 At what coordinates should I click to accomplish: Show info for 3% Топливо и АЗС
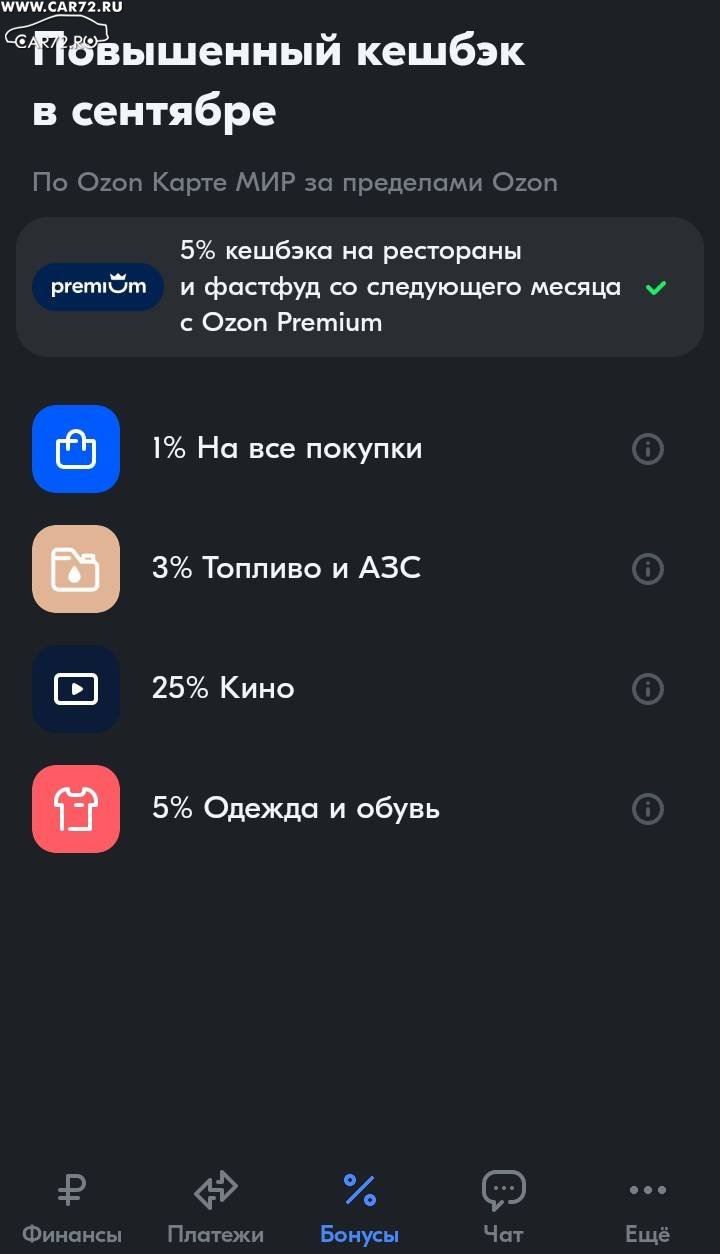(648, 569)
